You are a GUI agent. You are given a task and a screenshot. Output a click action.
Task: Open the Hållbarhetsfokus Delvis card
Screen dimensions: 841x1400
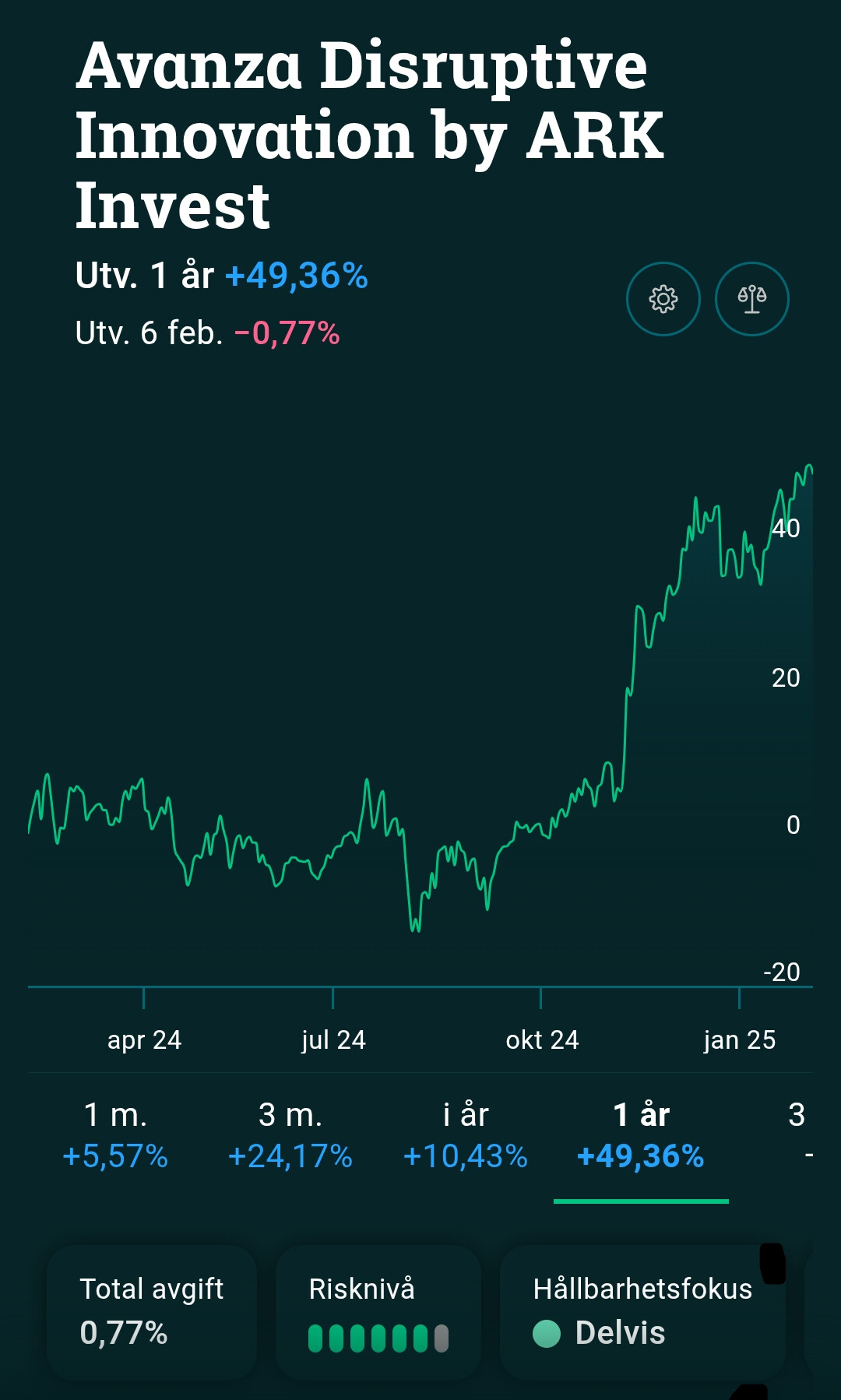[642, 1312]
